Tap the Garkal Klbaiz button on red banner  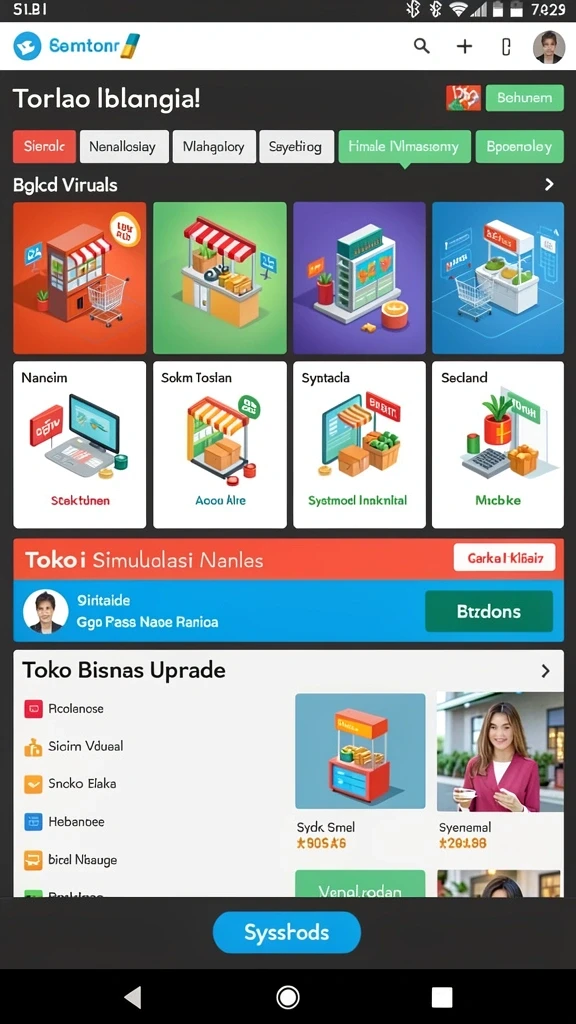click(504, 558)
